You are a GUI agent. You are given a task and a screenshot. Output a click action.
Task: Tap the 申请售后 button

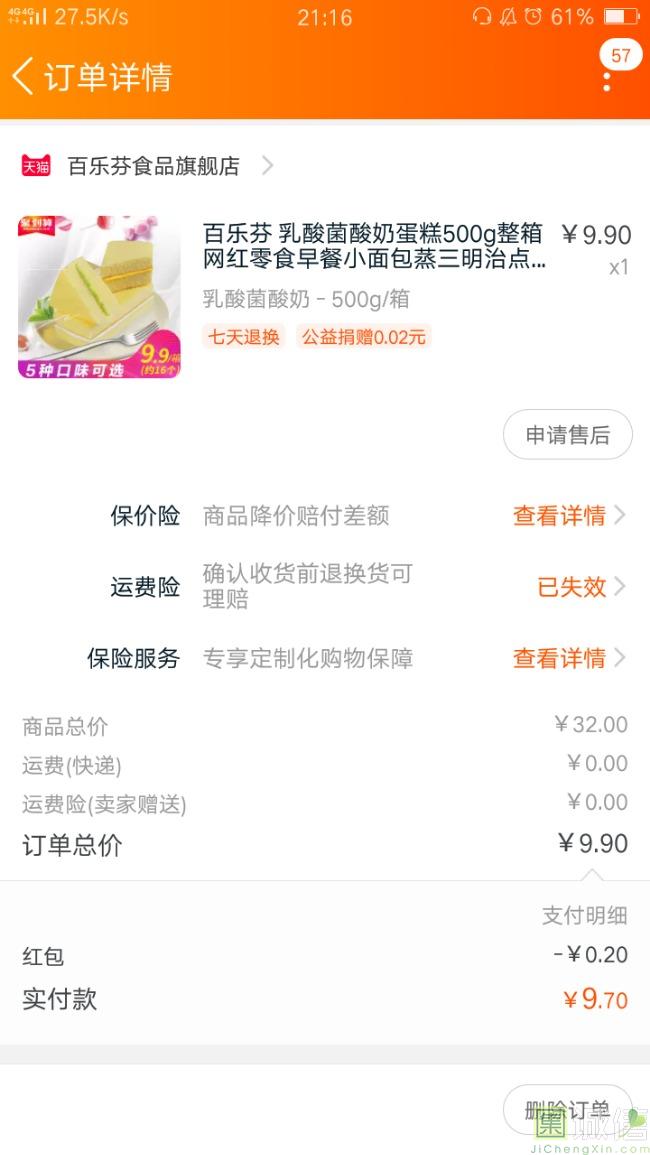[x=567, y=435]
